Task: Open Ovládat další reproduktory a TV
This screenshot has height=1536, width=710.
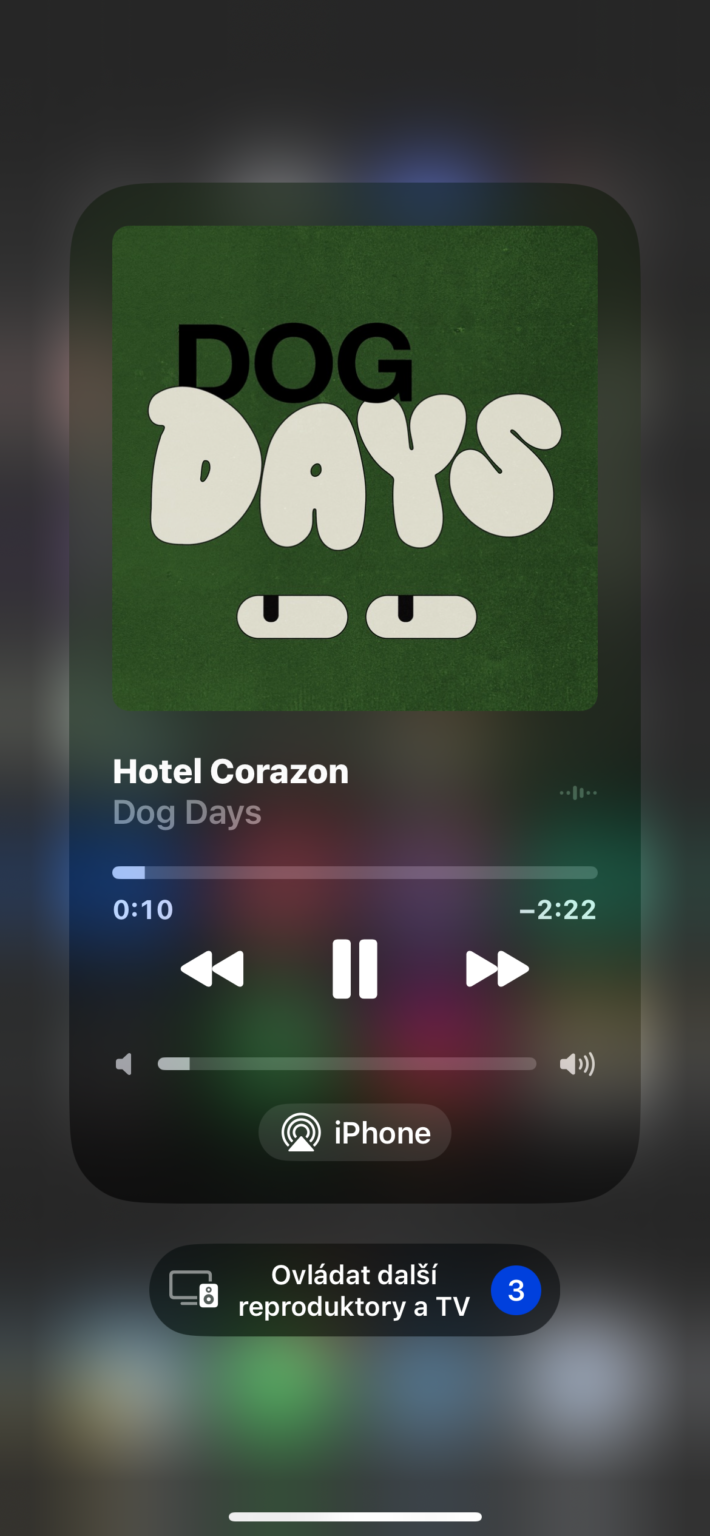Action: (355, 1290)
